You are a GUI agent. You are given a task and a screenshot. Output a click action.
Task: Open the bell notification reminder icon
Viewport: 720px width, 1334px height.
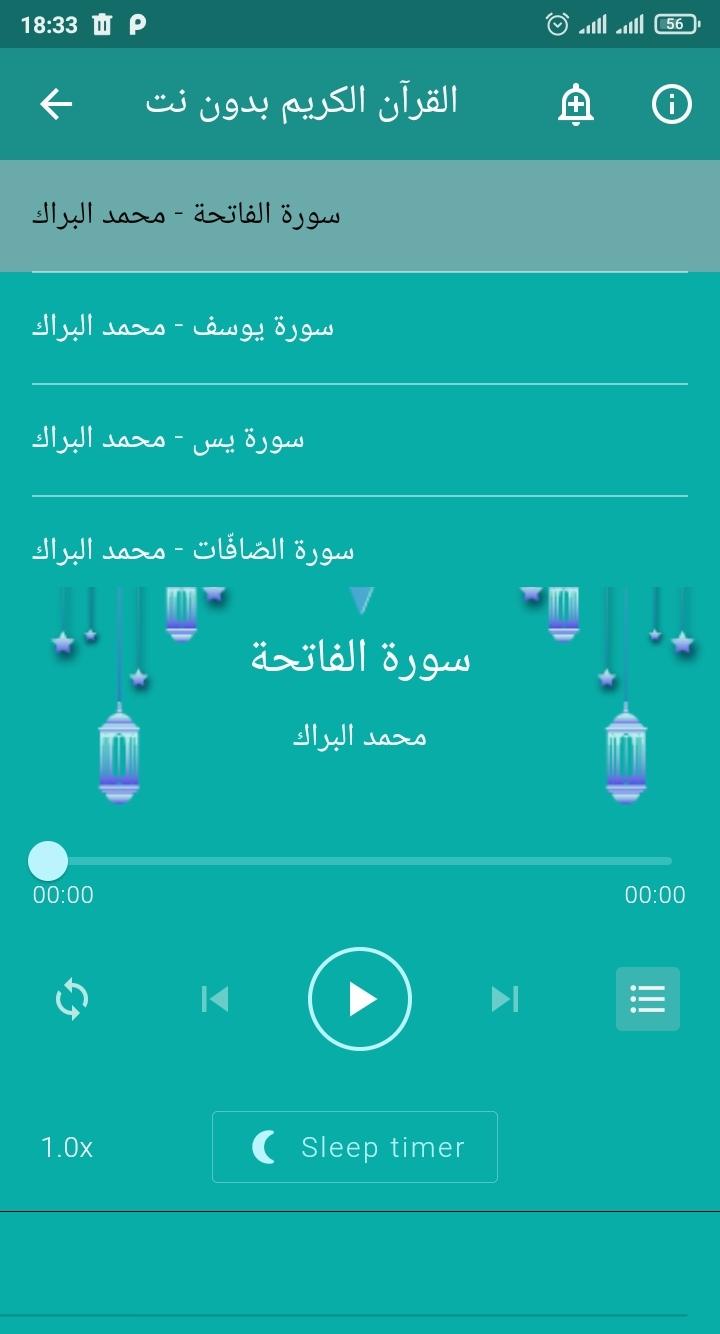tap(576, 104)
